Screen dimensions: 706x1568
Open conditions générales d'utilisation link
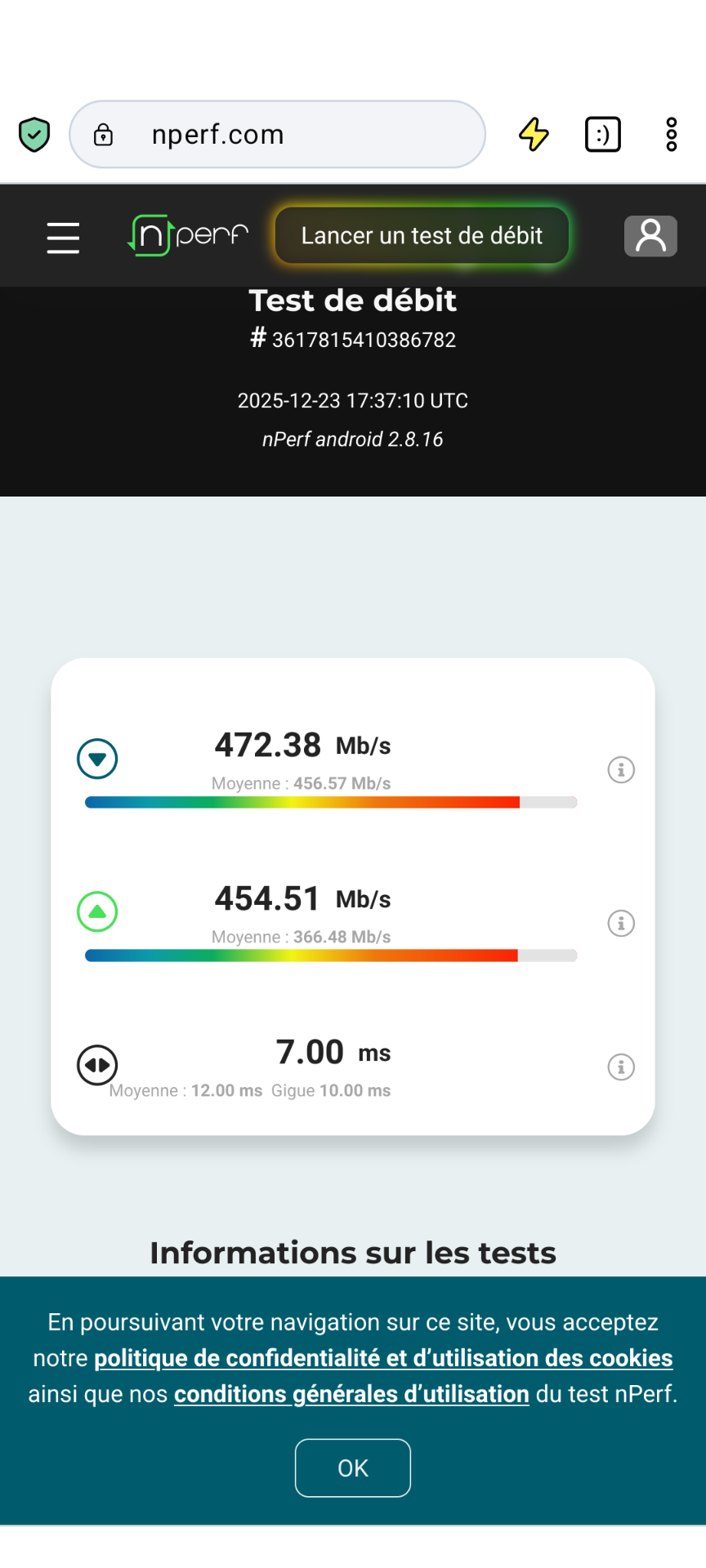pos(351,1394)
